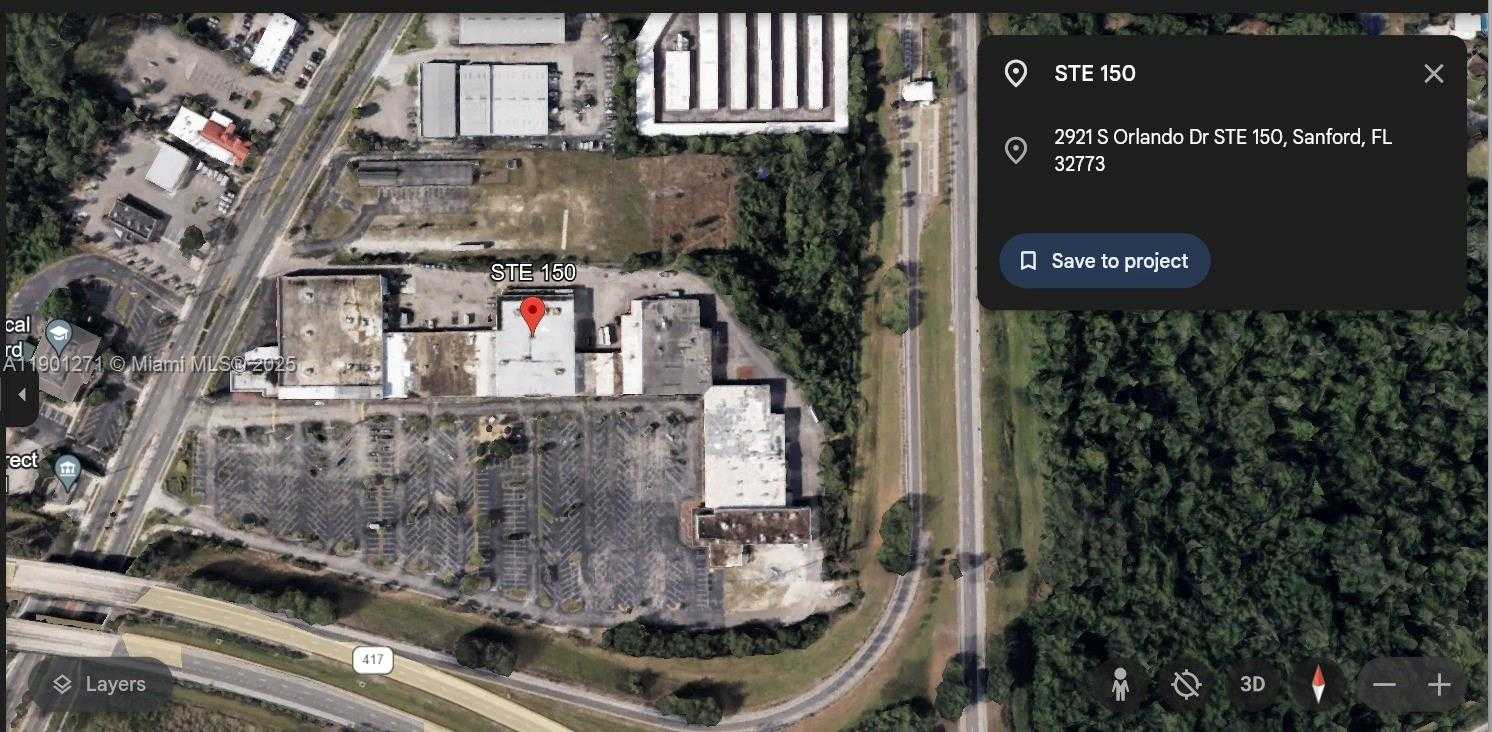
Task: Zoom in with the plus button
Action: coord(1439,685)
